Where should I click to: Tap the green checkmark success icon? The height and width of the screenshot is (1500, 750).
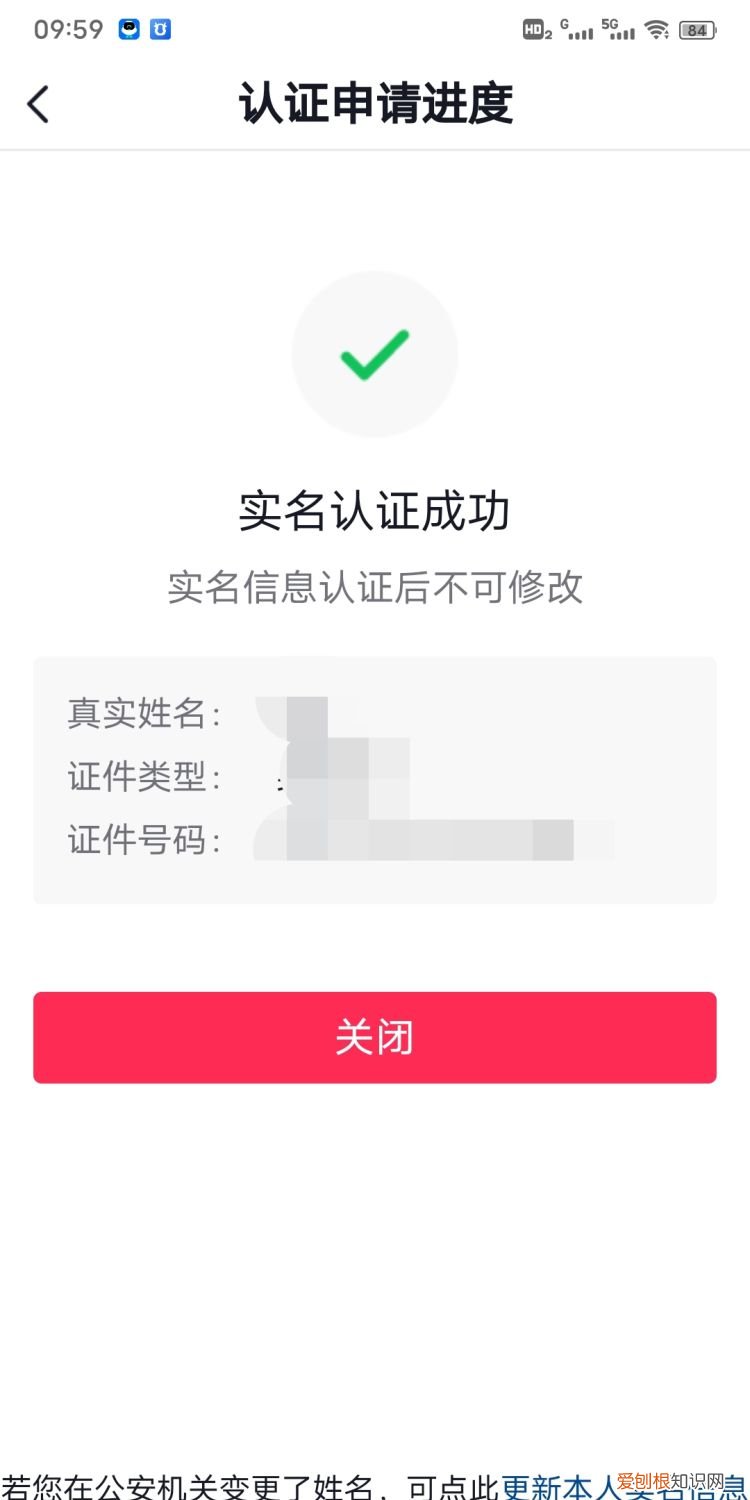(374, 353)
